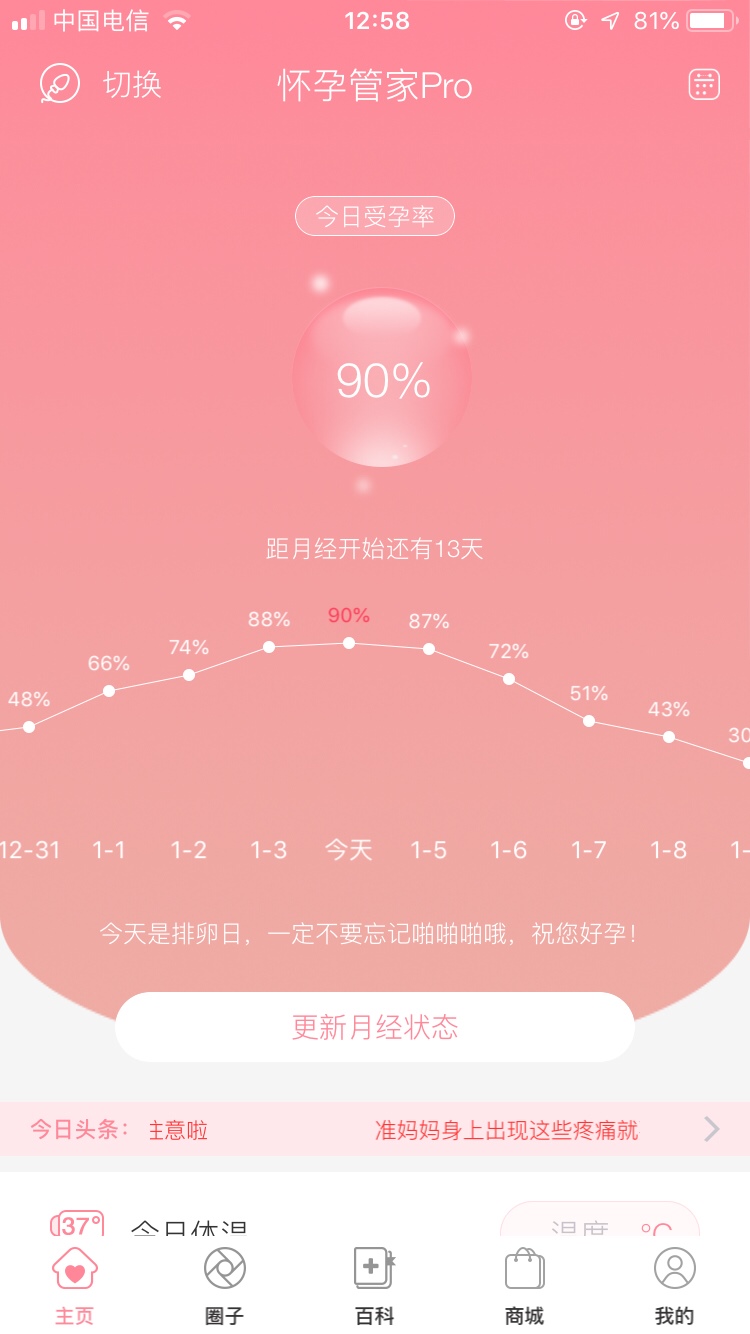
Task: Tap 更新月经状态 button
Action: pos(375,1027)
